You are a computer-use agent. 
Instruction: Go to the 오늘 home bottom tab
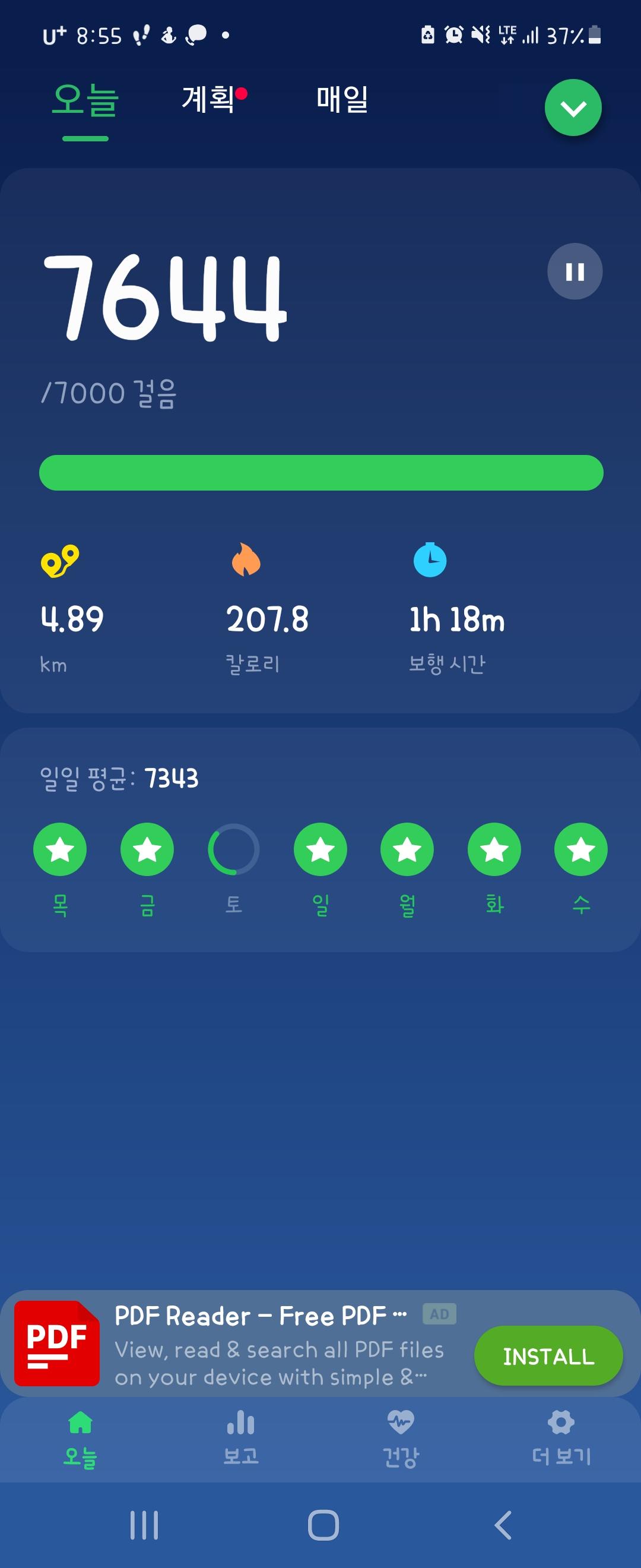[x=80, y=1438]
